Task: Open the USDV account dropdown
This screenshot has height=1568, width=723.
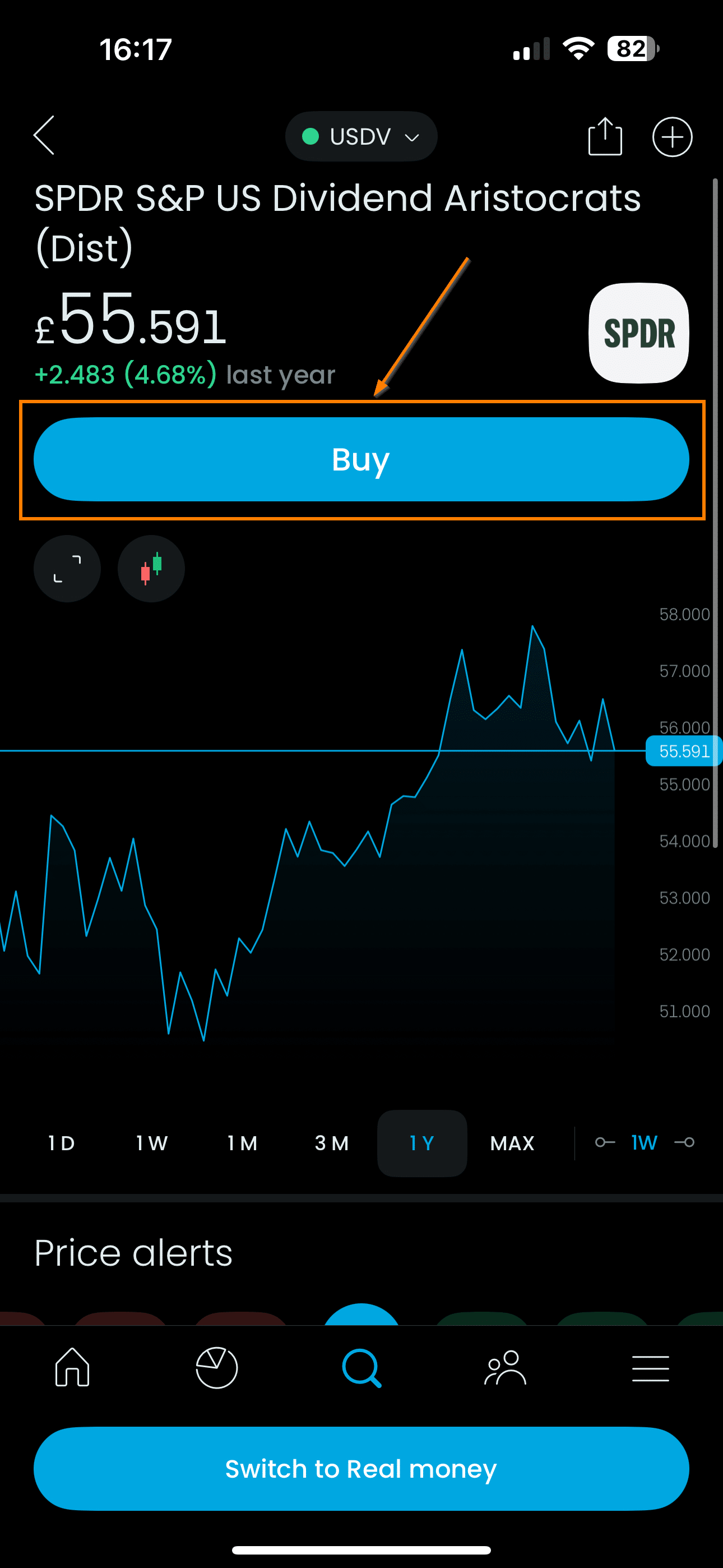Action: (x=361, y=136)
